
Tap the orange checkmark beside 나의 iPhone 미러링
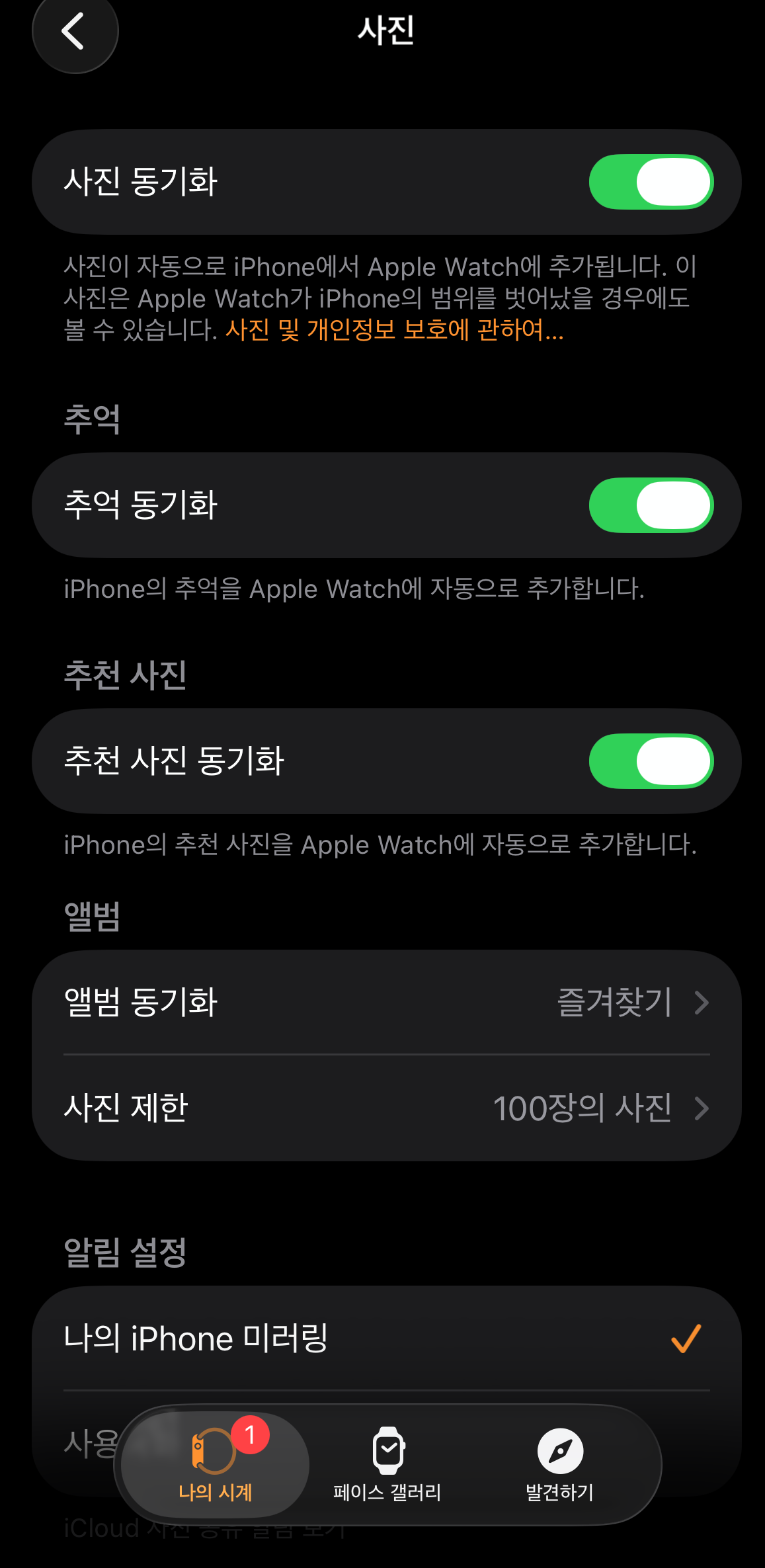[686, 1337]
